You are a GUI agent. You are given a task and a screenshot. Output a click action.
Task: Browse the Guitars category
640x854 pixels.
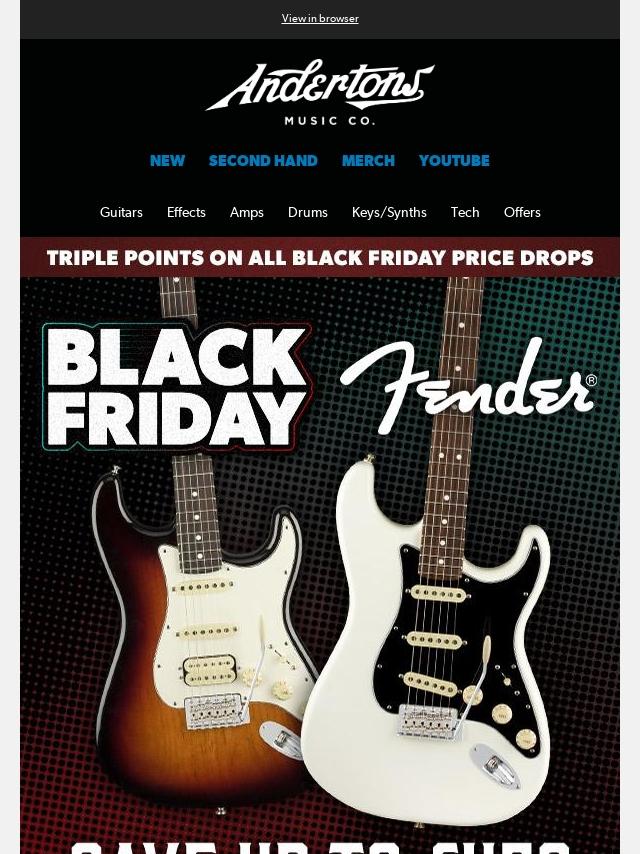[x=121, y=212]
